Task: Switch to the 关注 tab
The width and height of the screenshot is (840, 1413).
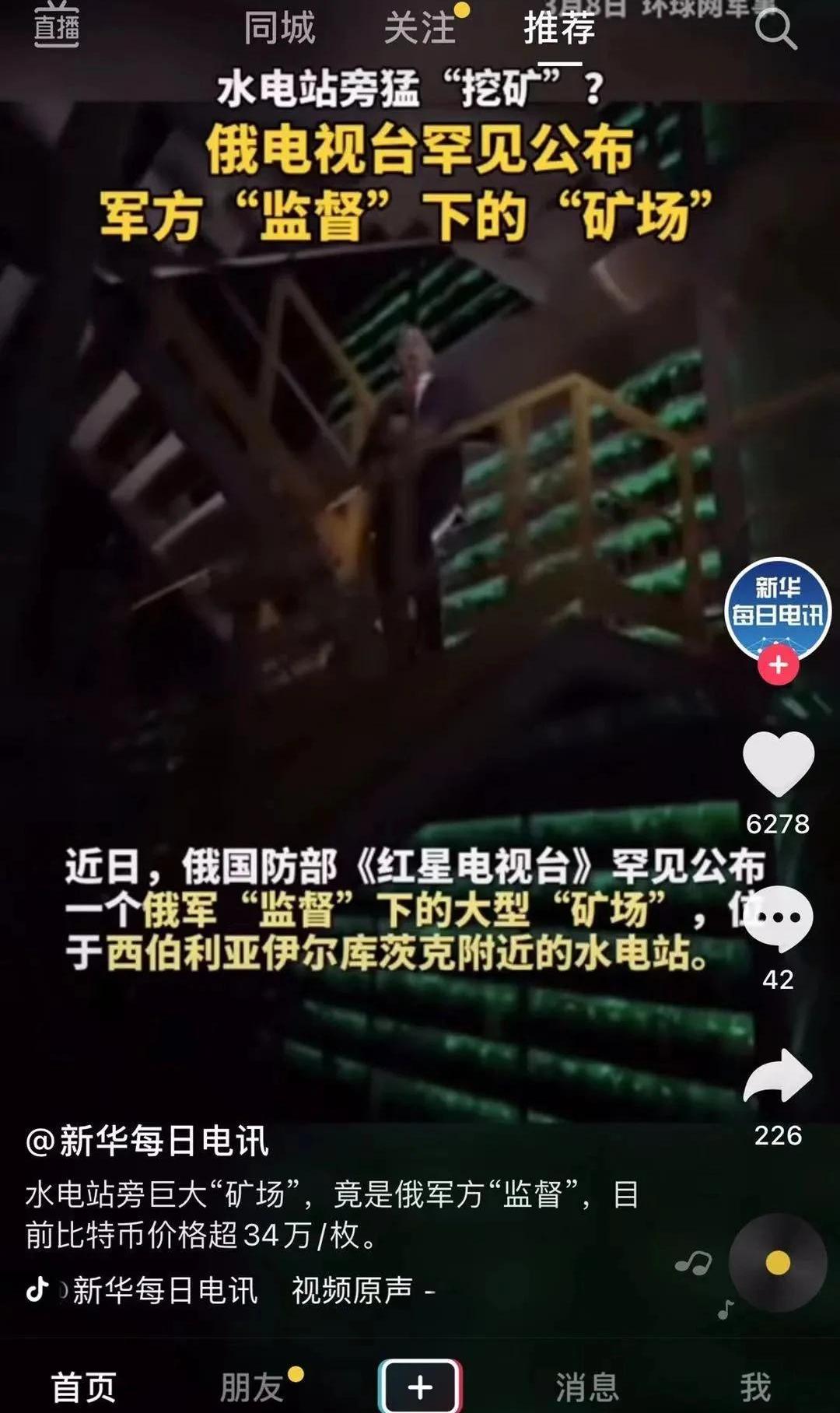Action: (420, 29)
